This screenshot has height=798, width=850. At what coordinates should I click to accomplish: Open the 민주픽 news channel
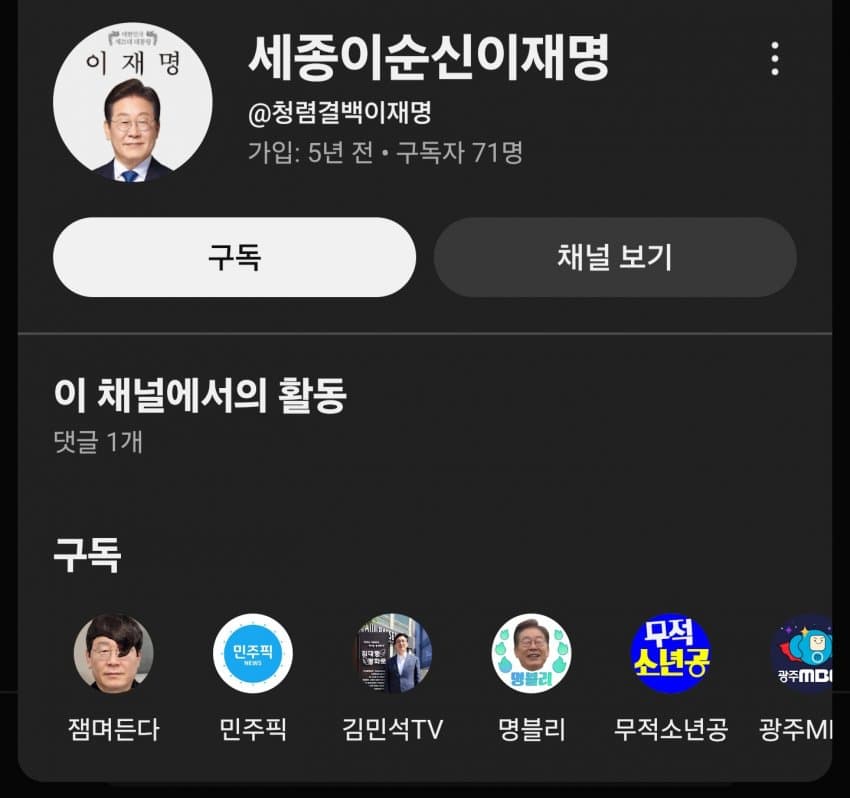[253, 653]
